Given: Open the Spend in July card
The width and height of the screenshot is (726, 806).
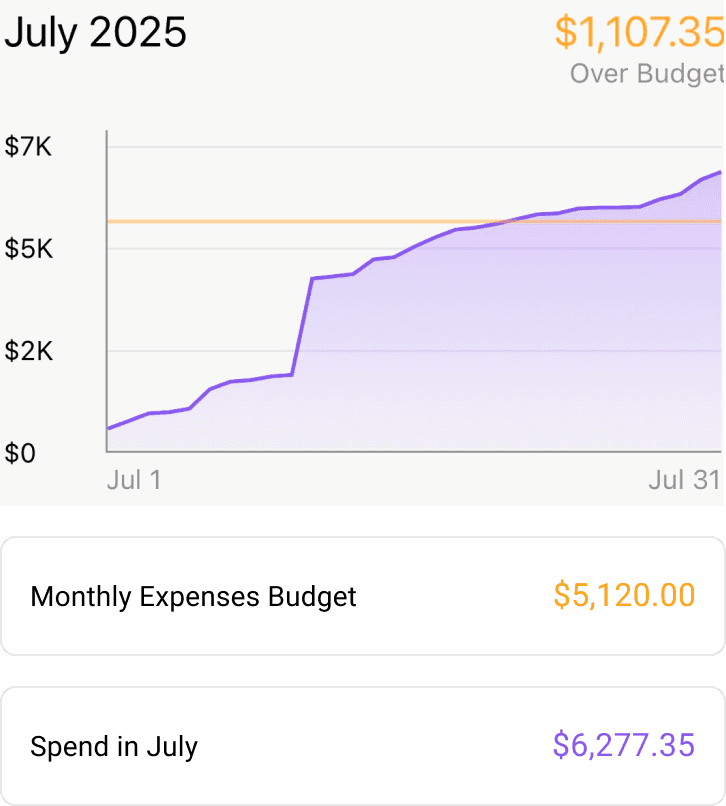Looking at the screenshot, I should click(363, 746).
